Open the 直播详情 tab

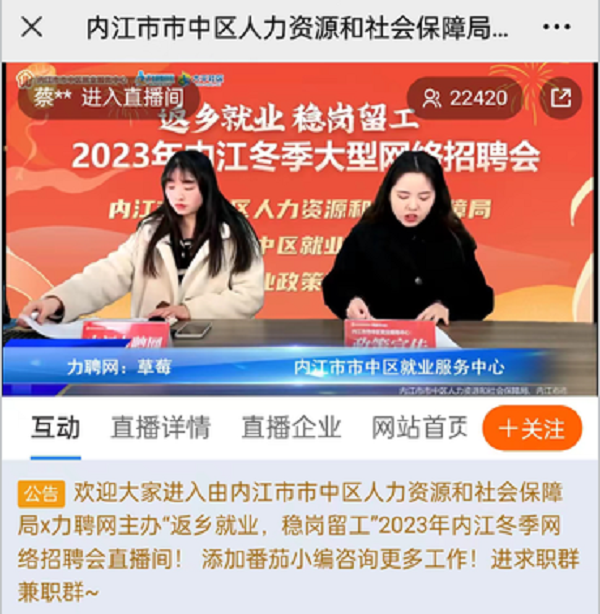[160, 428]
